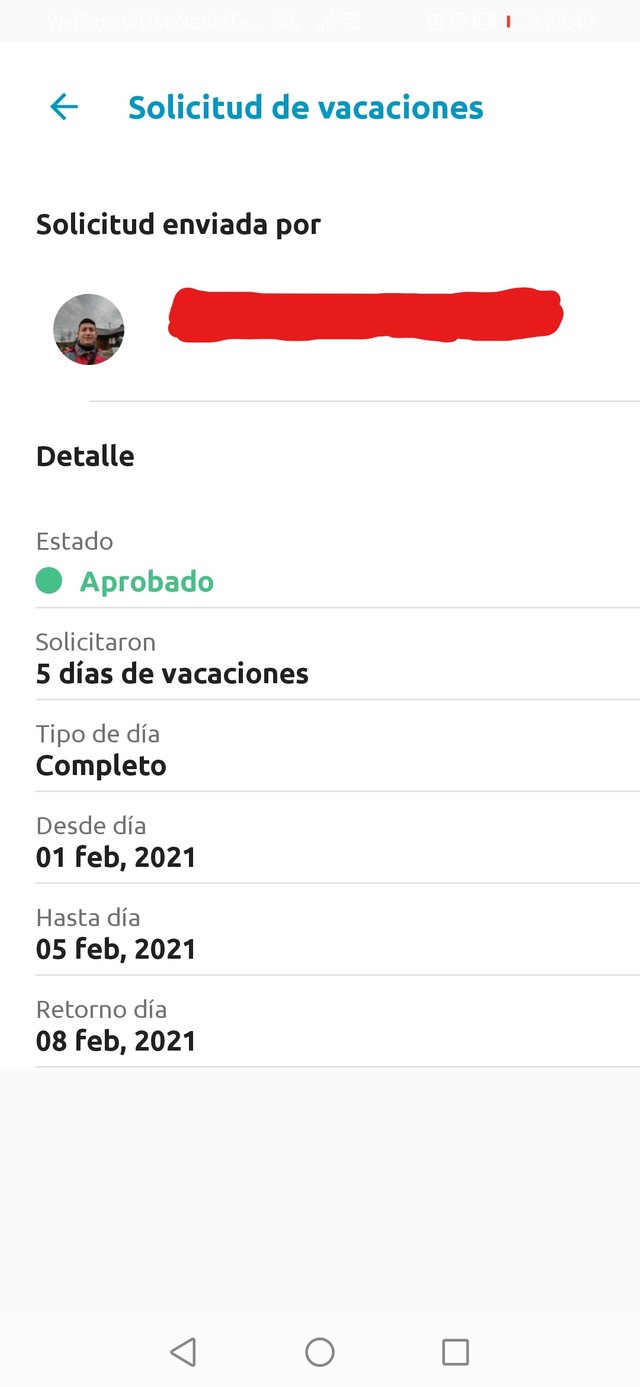The height and width of the screenshot is (1387, 640).
Task: Open the requester's profile photo
Action: (x=89, y=329)
